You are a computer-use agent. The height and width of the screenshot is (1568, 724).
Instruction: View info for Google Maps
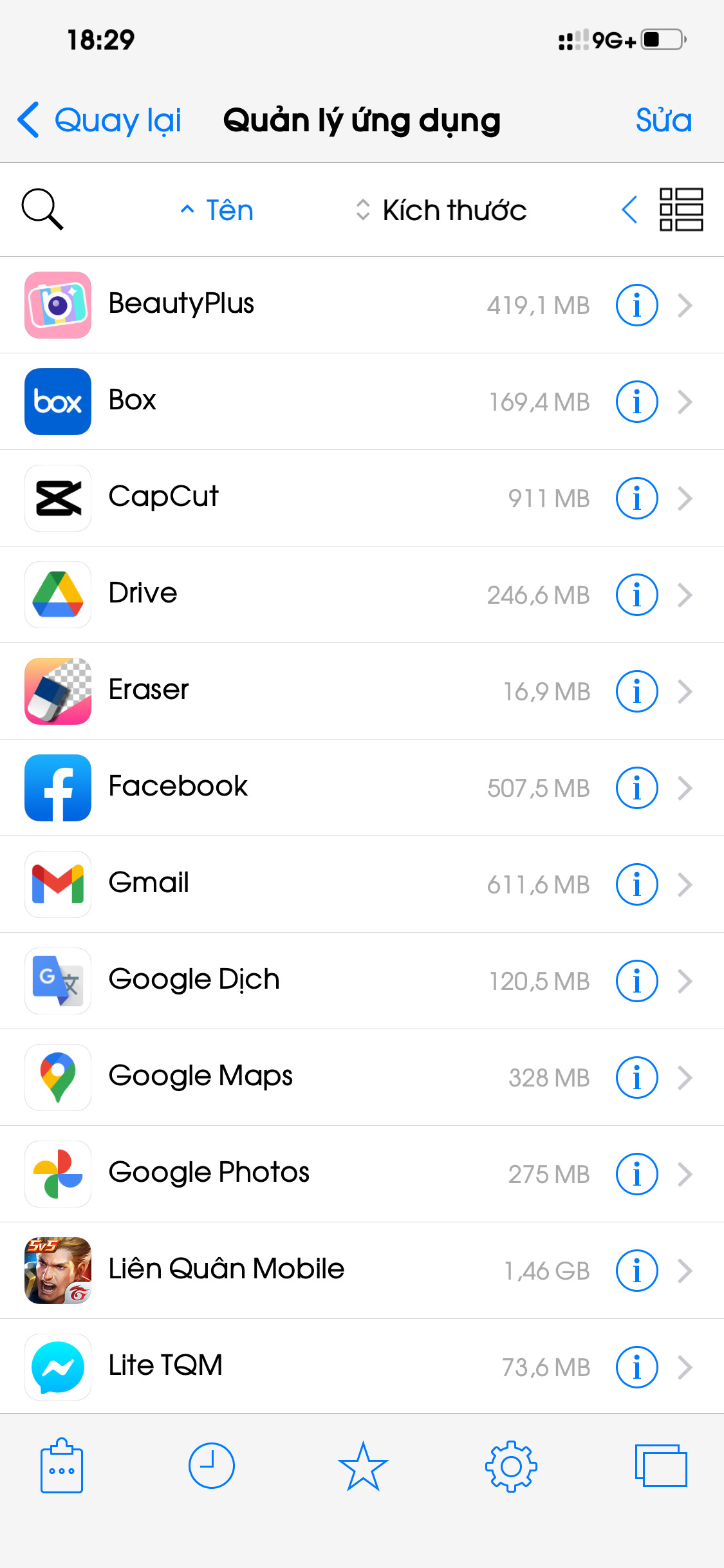click(x=636, y=1078)
